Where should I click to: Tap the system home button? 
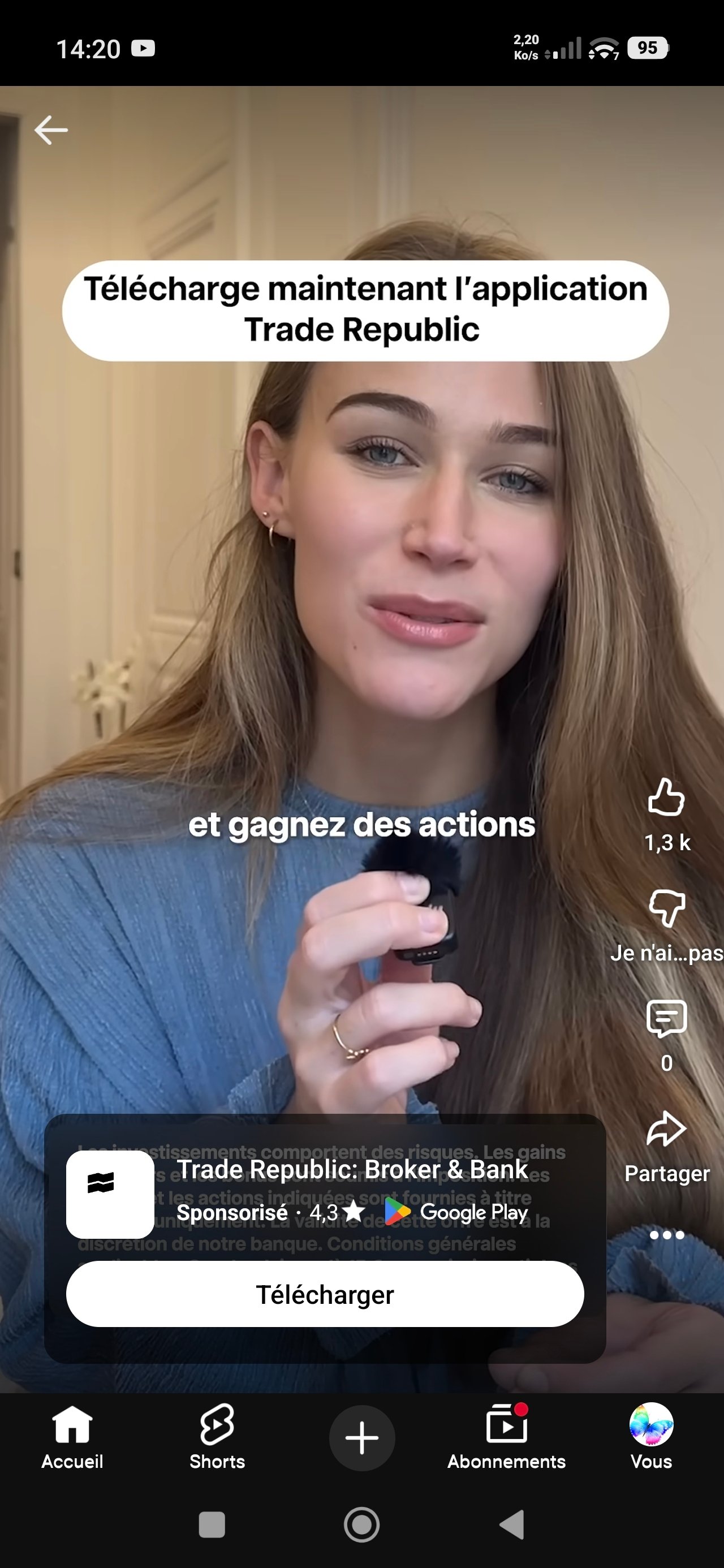coord(361,1525)
